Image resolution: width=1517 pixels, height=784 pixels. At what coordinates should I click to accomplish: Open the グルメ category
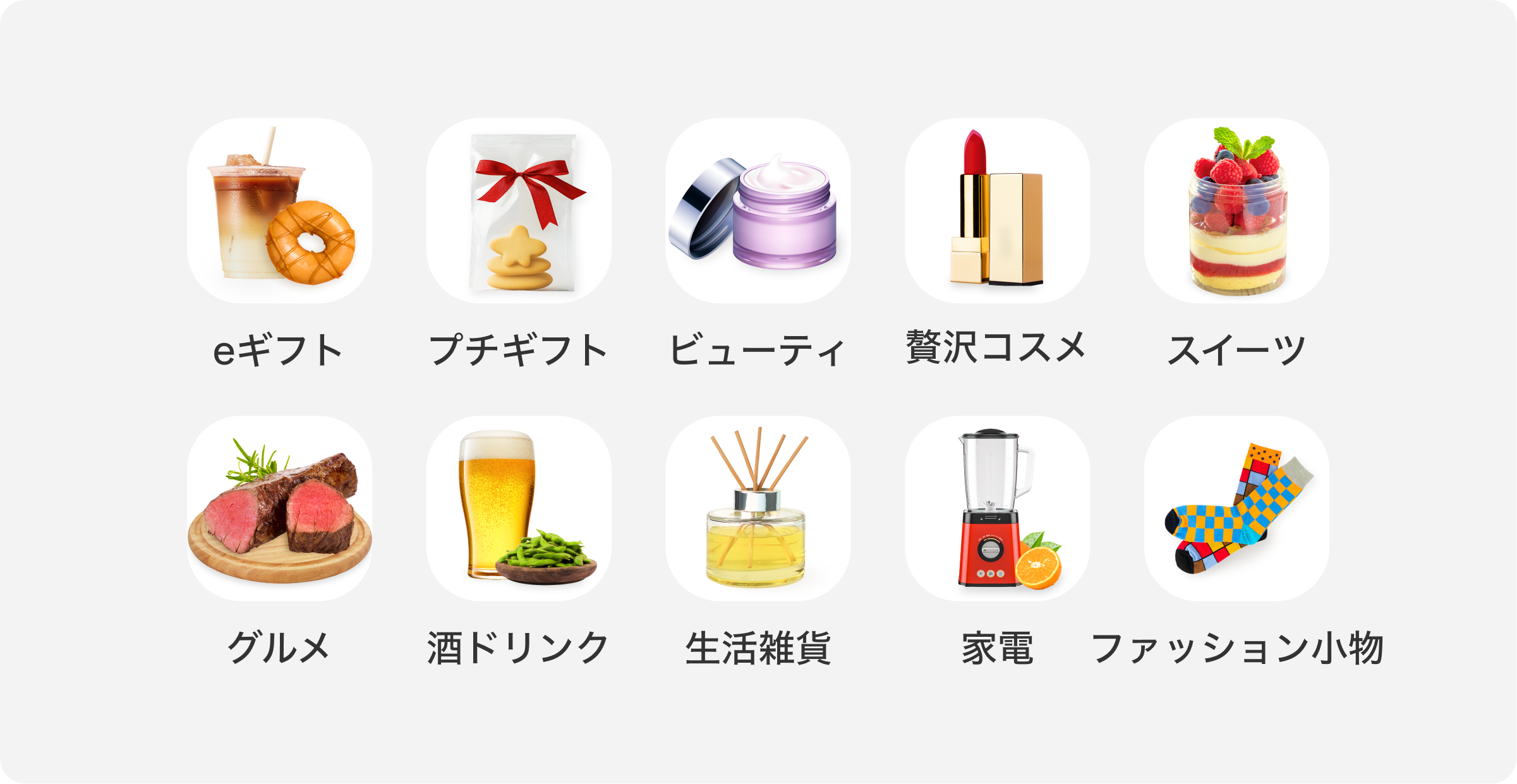click(279, 509)
